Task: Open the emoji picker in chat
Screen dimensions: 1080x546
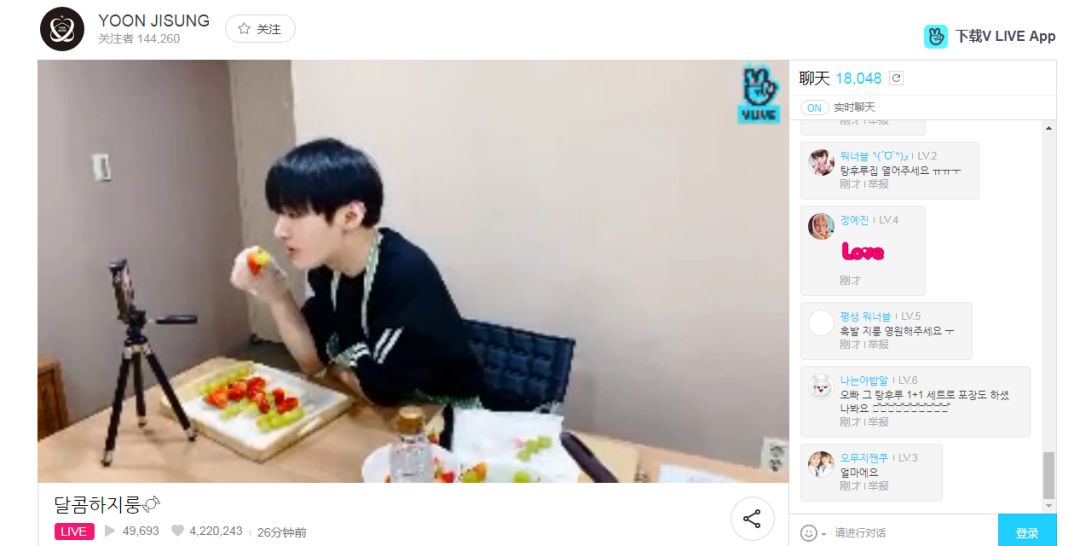Action: coord(810,533)
